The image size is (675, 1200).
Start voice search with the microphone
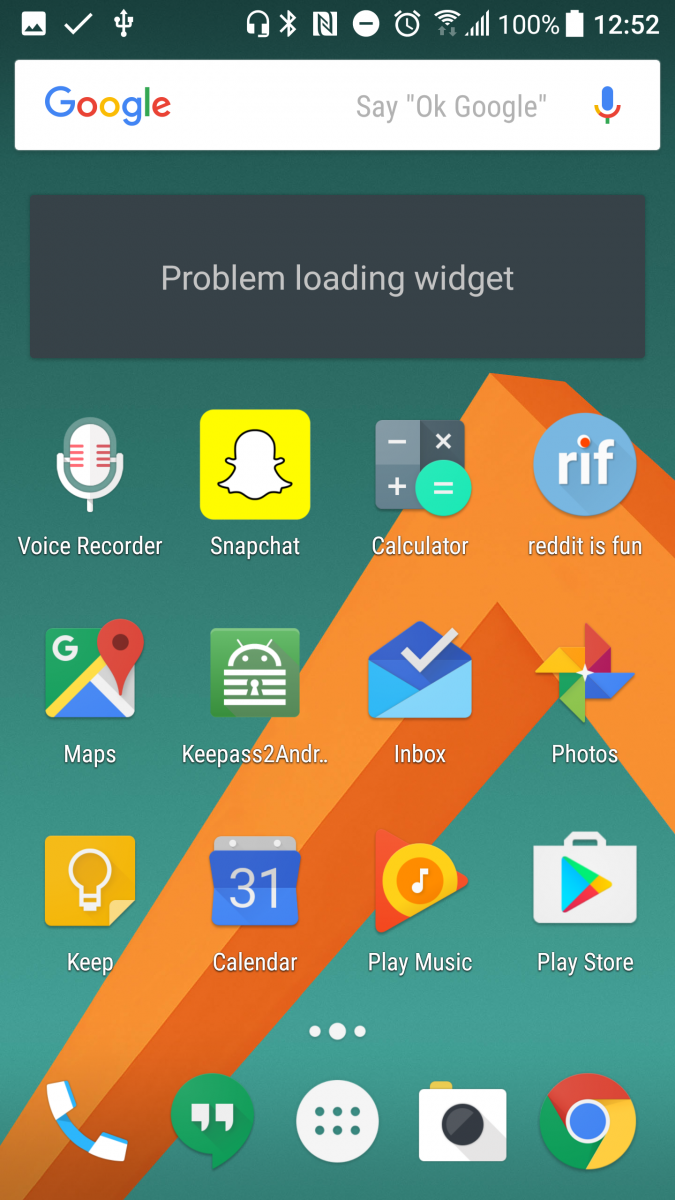click(607, 105)
